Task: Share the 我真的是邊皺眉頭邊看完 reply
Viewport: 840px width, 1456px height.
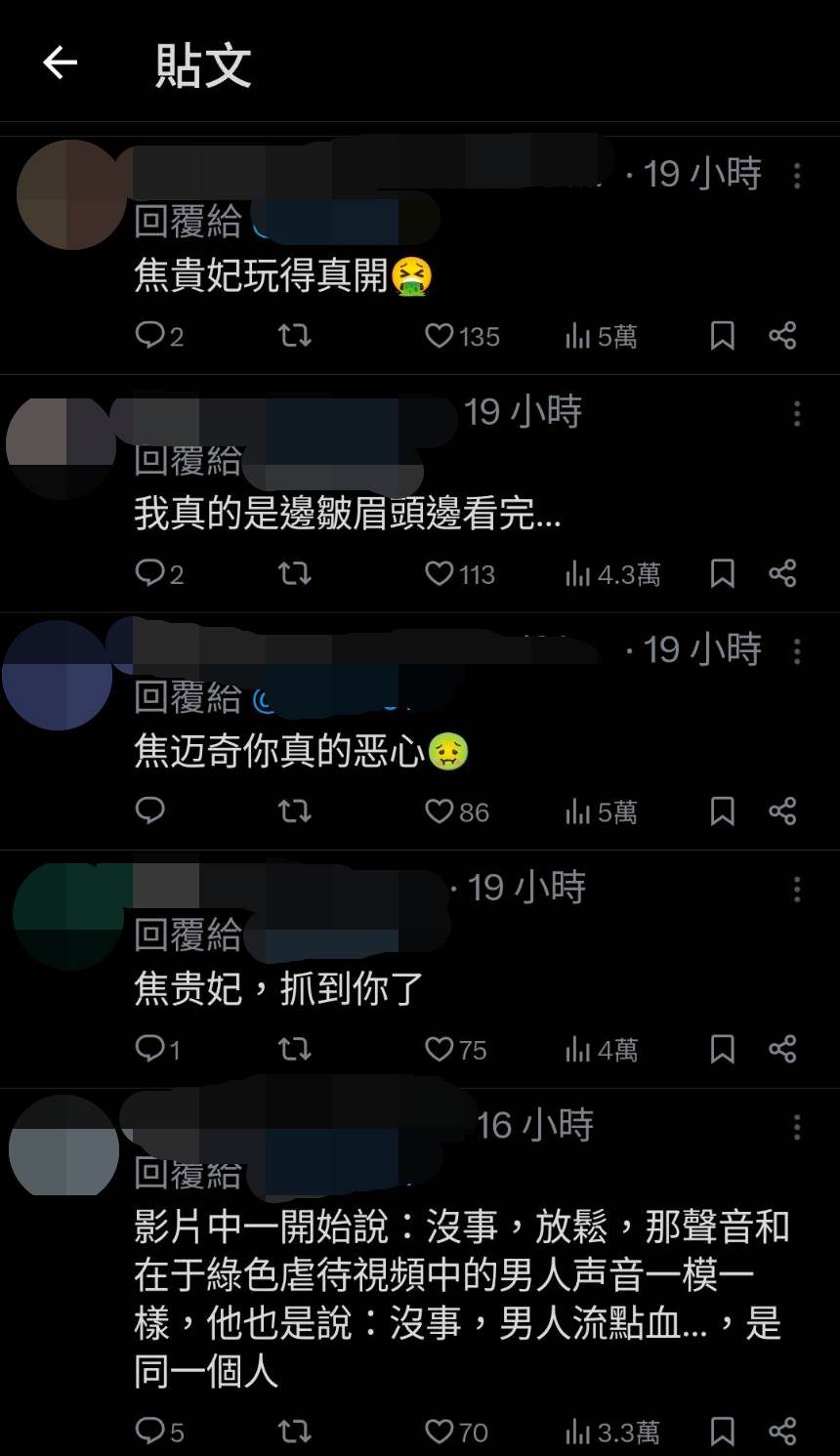Action: (782, 574)
